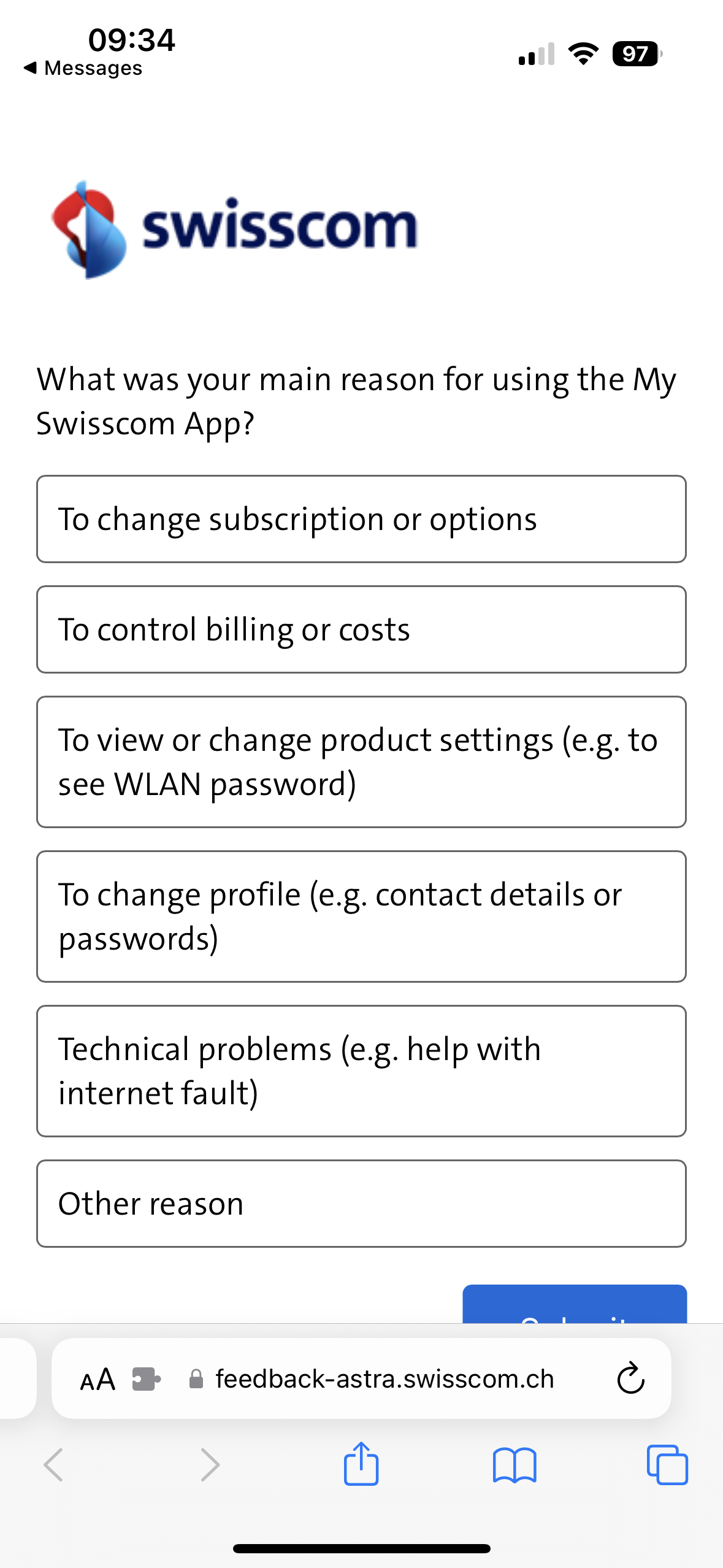
Task: Tap the blue Submit button
Action: tap(574, 1305)
